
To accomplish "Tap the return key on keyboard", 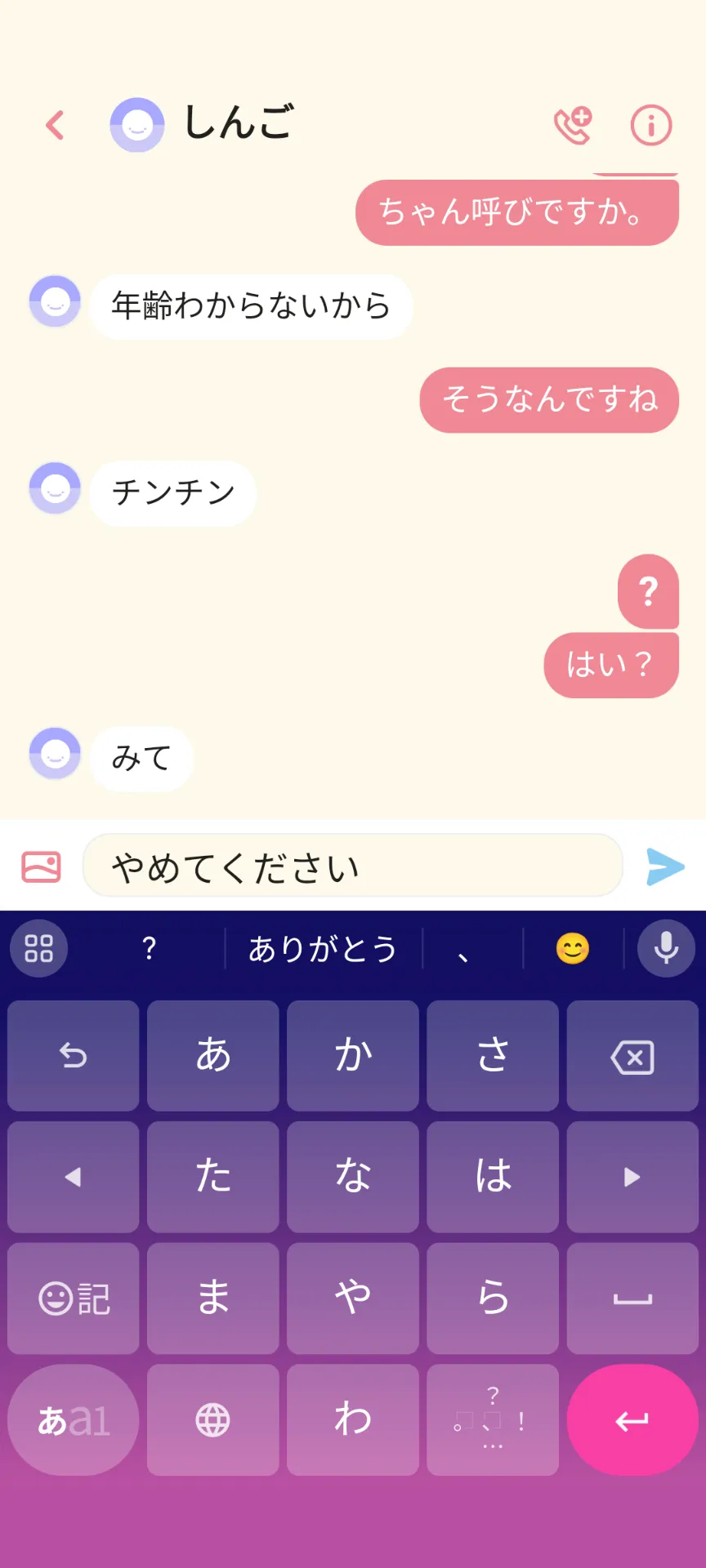I will click(x=632, y=1420).
